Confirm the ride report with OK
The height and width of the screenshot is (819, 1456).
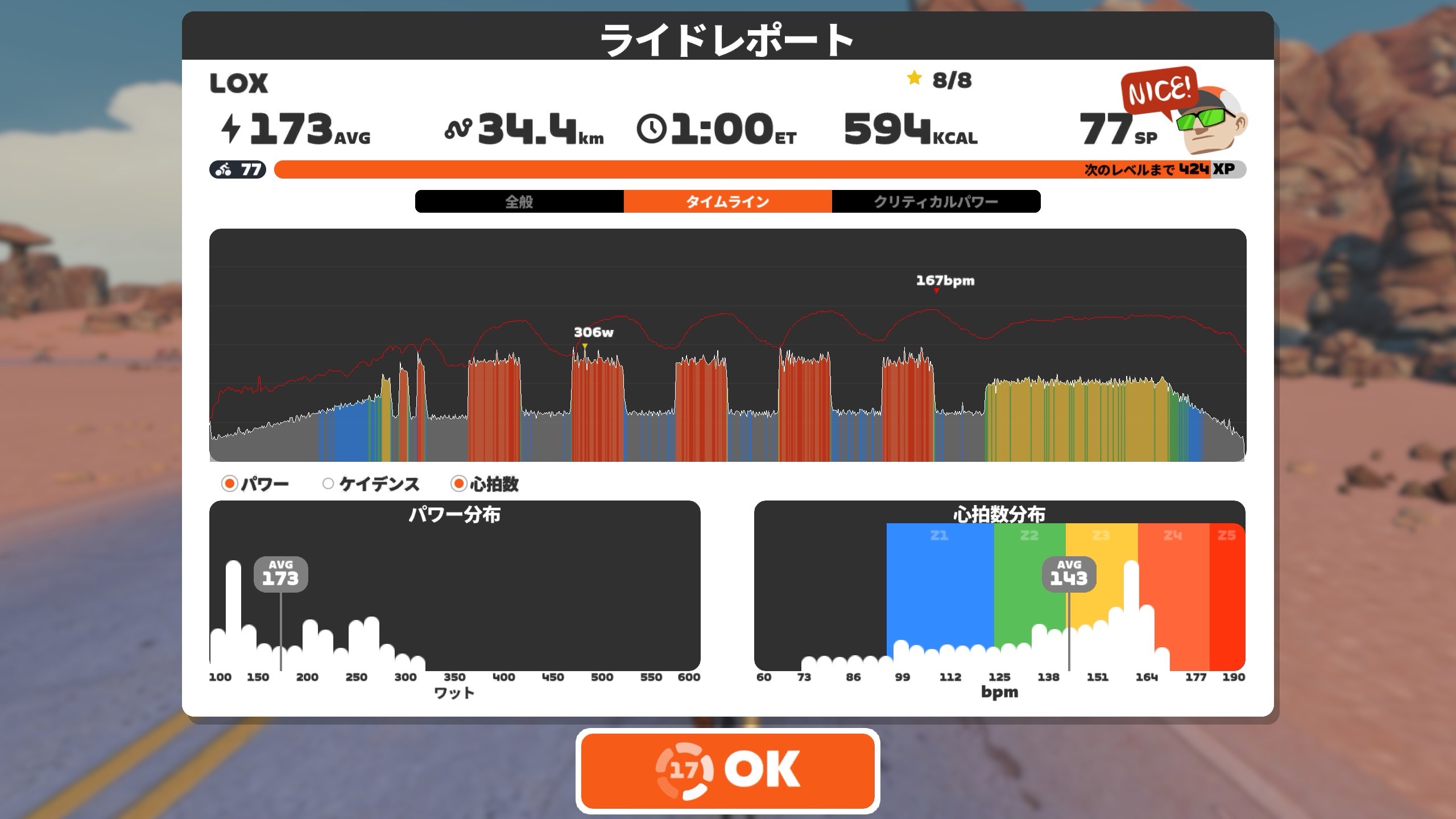pyautogui.click(x=727, y=771)
